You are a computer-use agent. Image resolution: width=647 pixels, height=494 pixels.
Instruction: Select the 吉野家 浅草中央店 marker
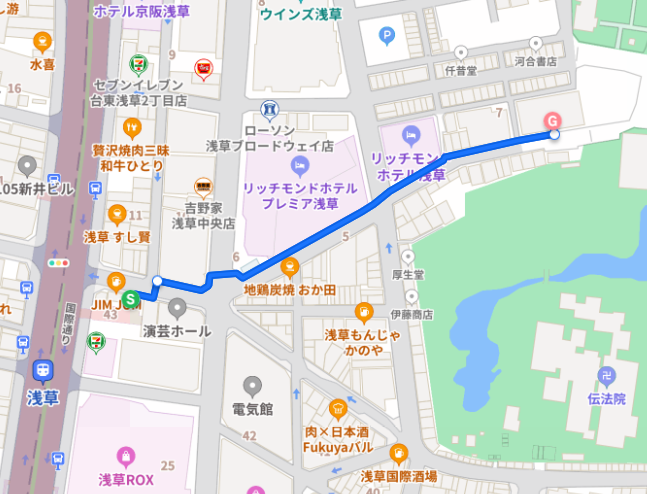(x=203, y=186)
